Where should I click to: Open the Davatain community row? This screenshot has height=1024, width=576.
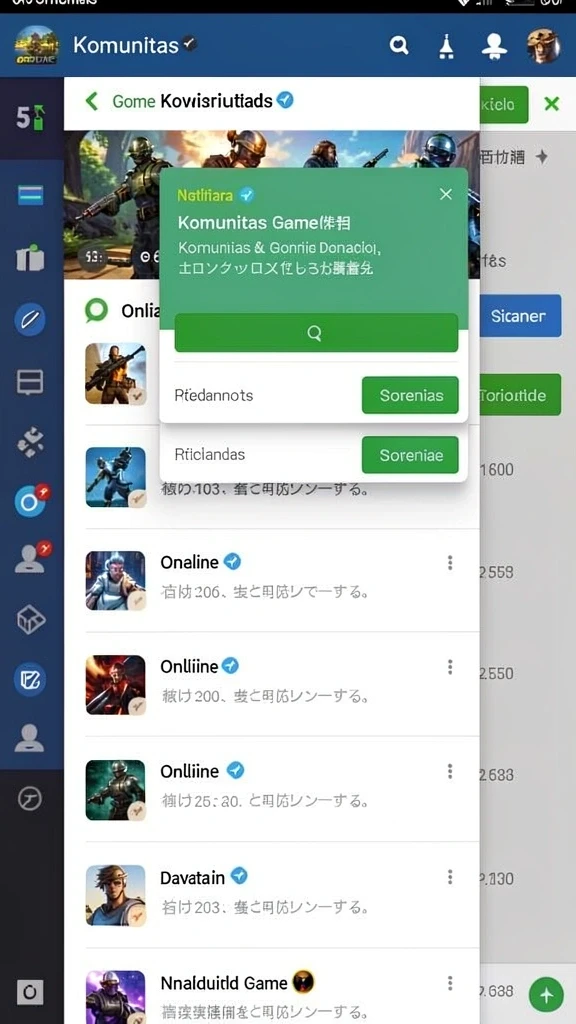pyautogui.click(x=272, y=895)
